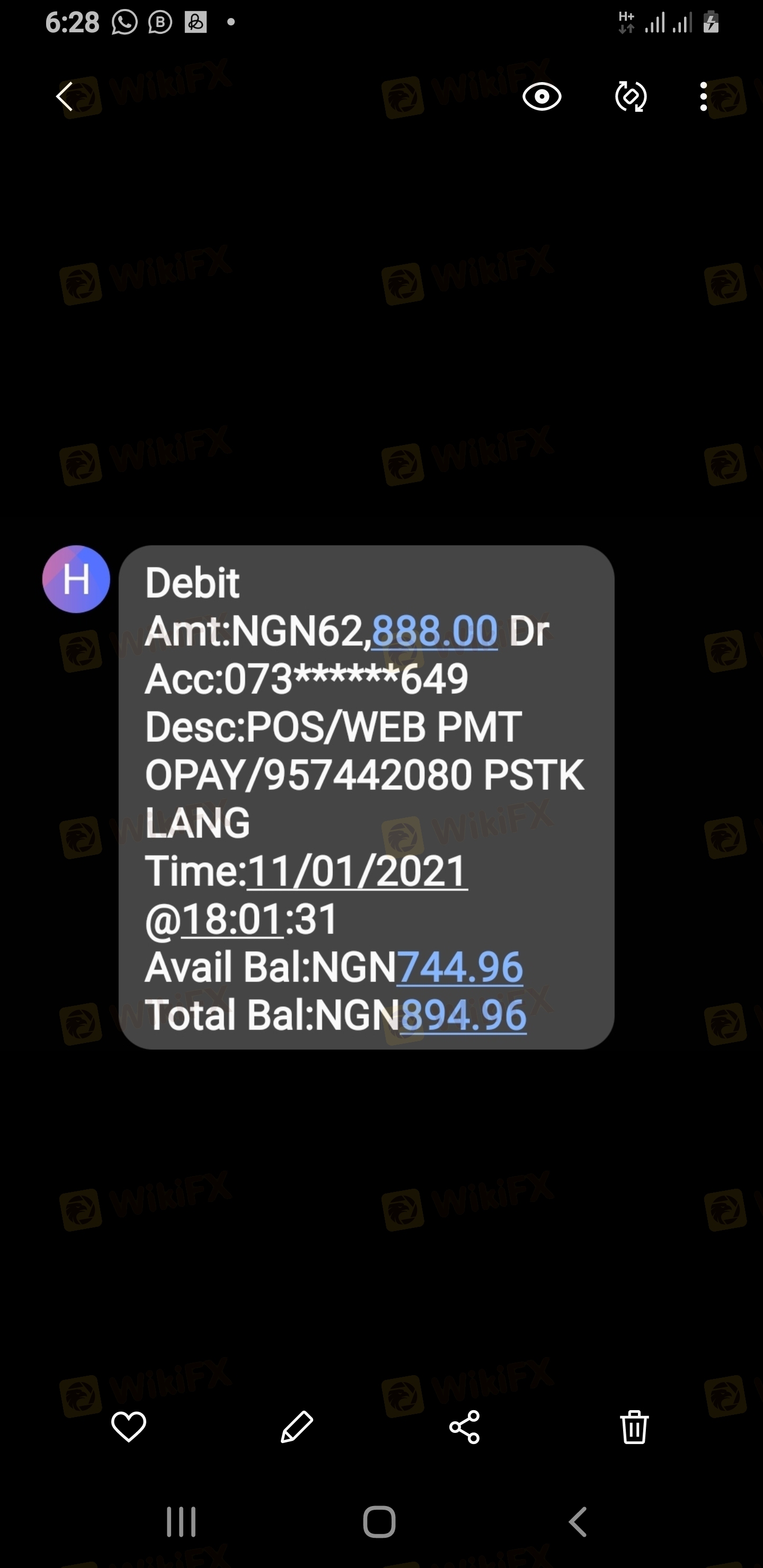Go to the home screen

click(x=379, y=1522)
